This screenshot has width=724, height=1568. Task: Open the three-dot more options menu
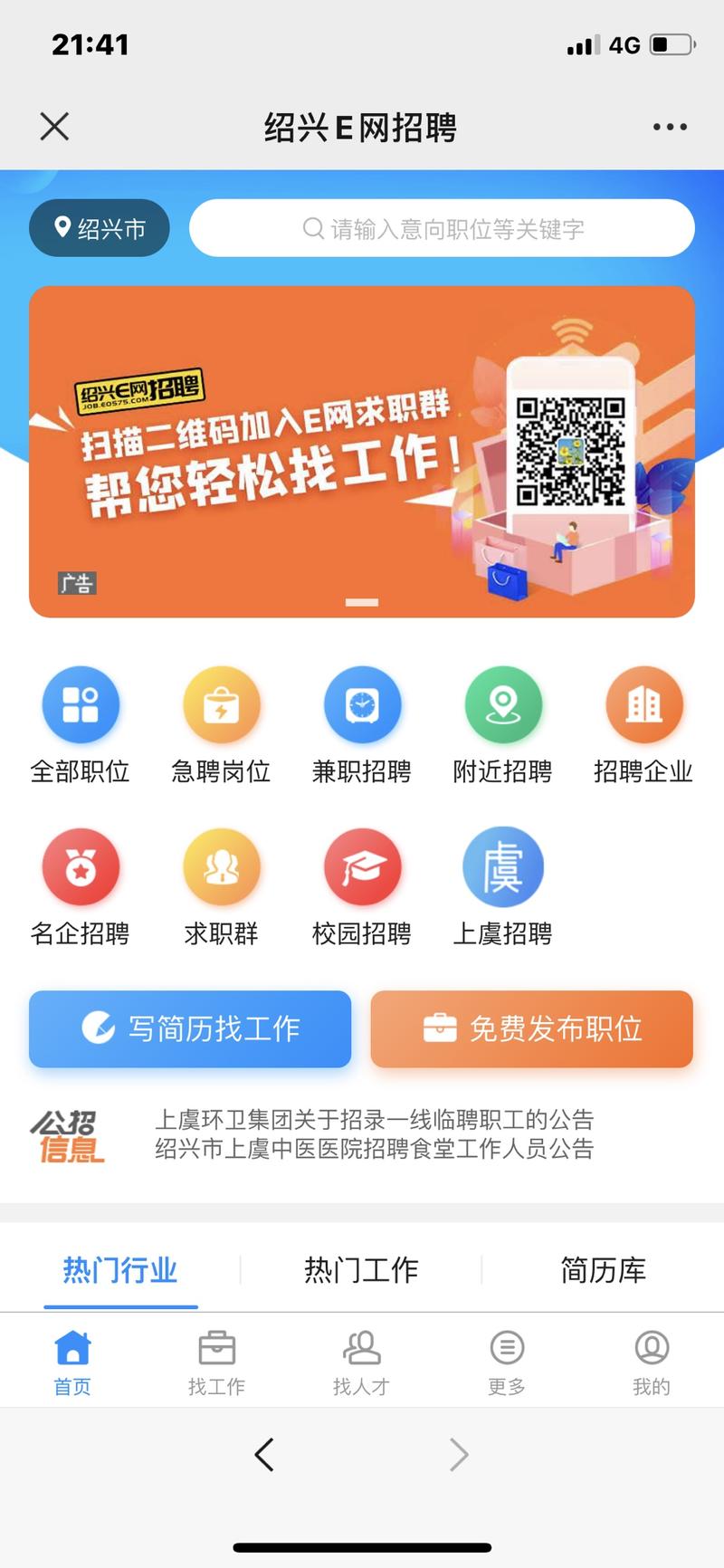[668, 127]
